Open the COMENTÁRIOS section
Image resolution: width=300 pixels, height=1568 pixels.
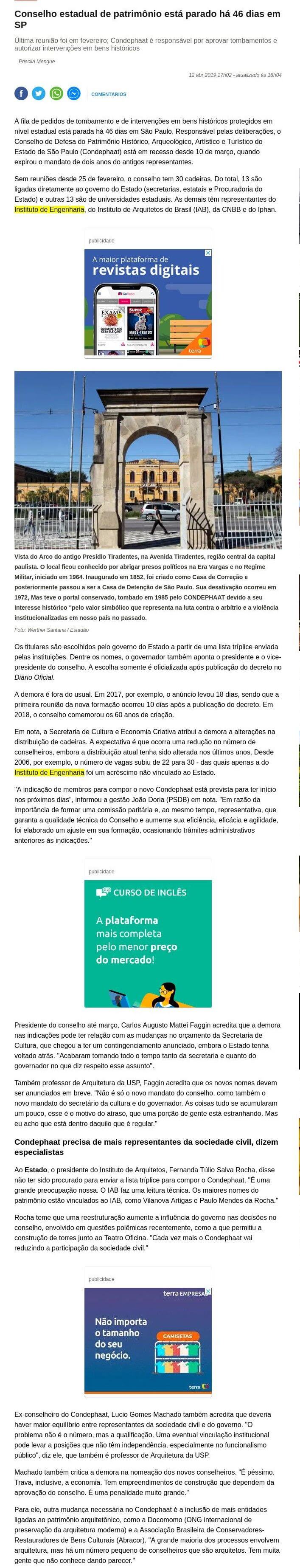coord(108,94)
